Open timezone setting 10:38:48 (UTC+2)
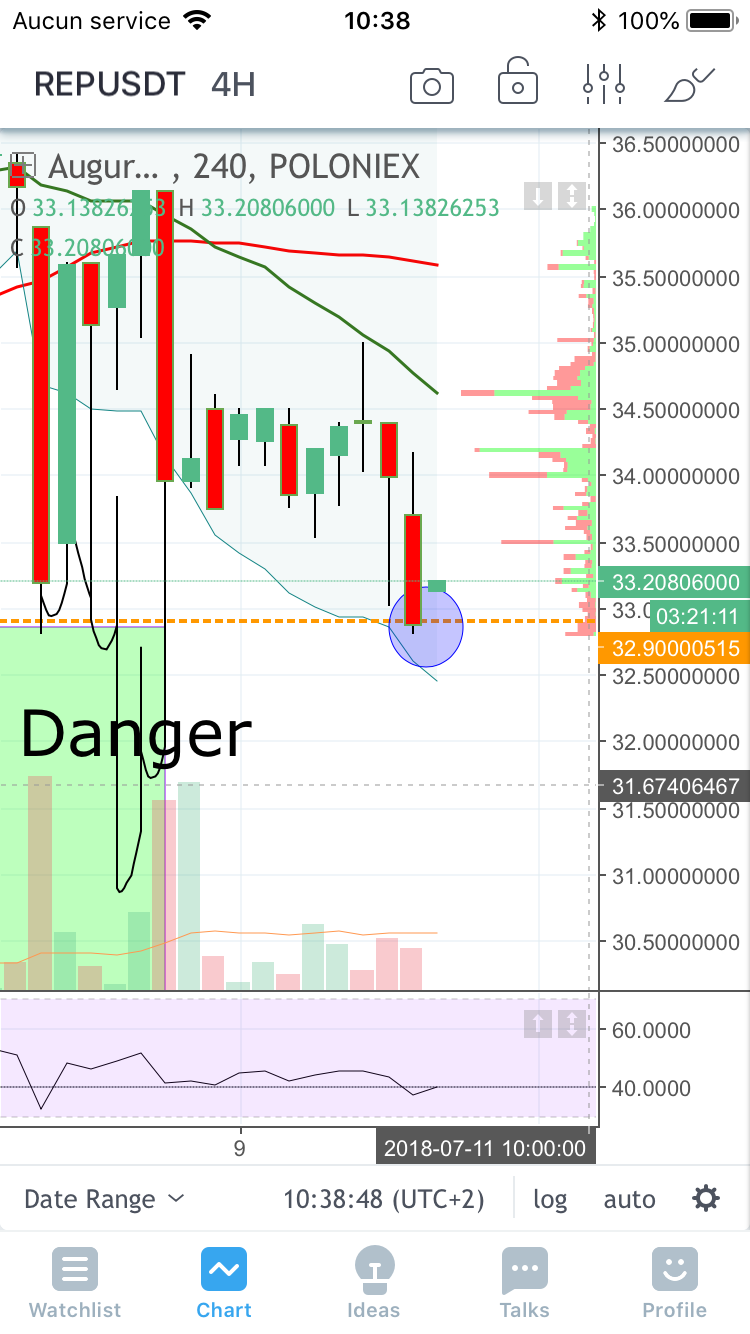 pyautogui.click(x=383, y=1199)
